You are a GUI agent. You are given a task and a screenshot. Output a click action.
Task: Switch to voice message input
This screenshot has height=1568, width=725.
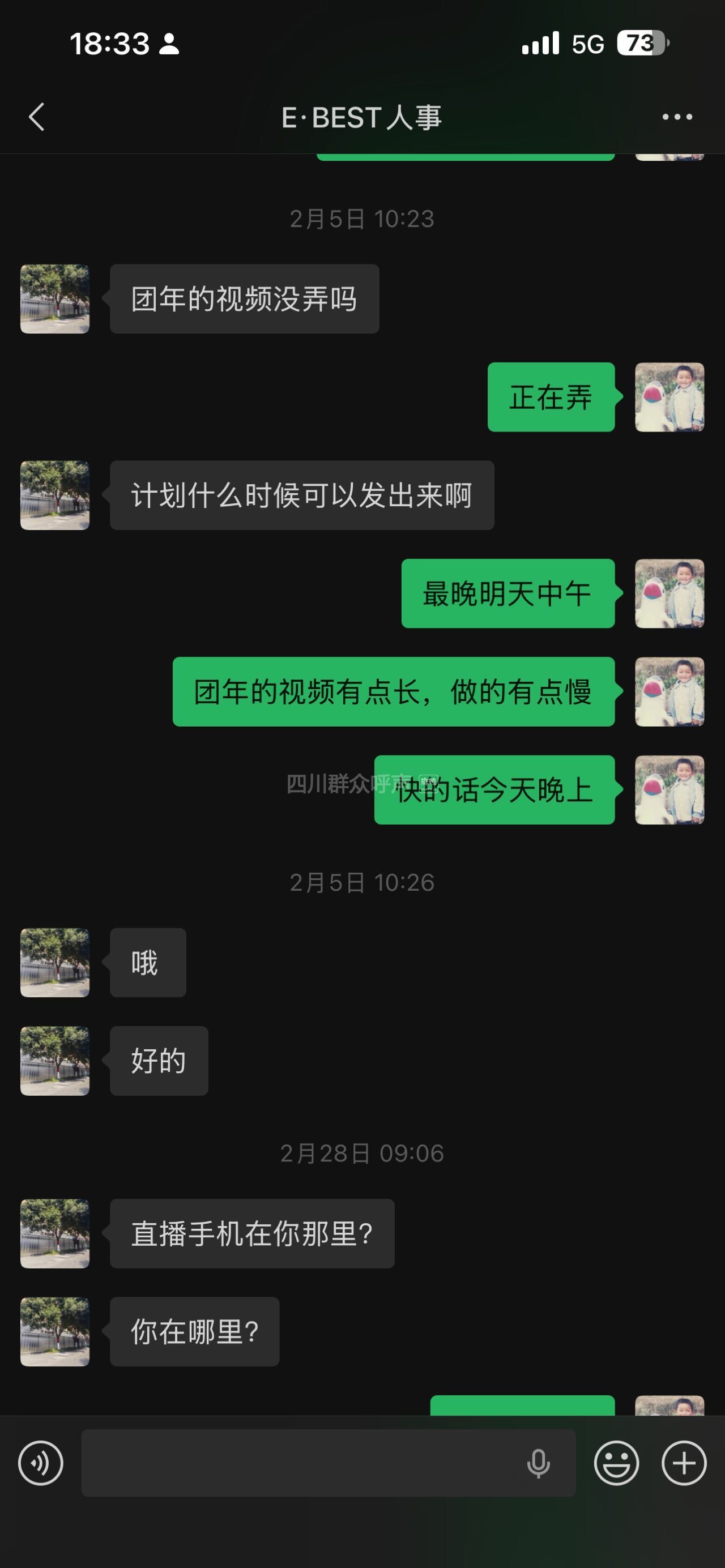(41, 1463)
